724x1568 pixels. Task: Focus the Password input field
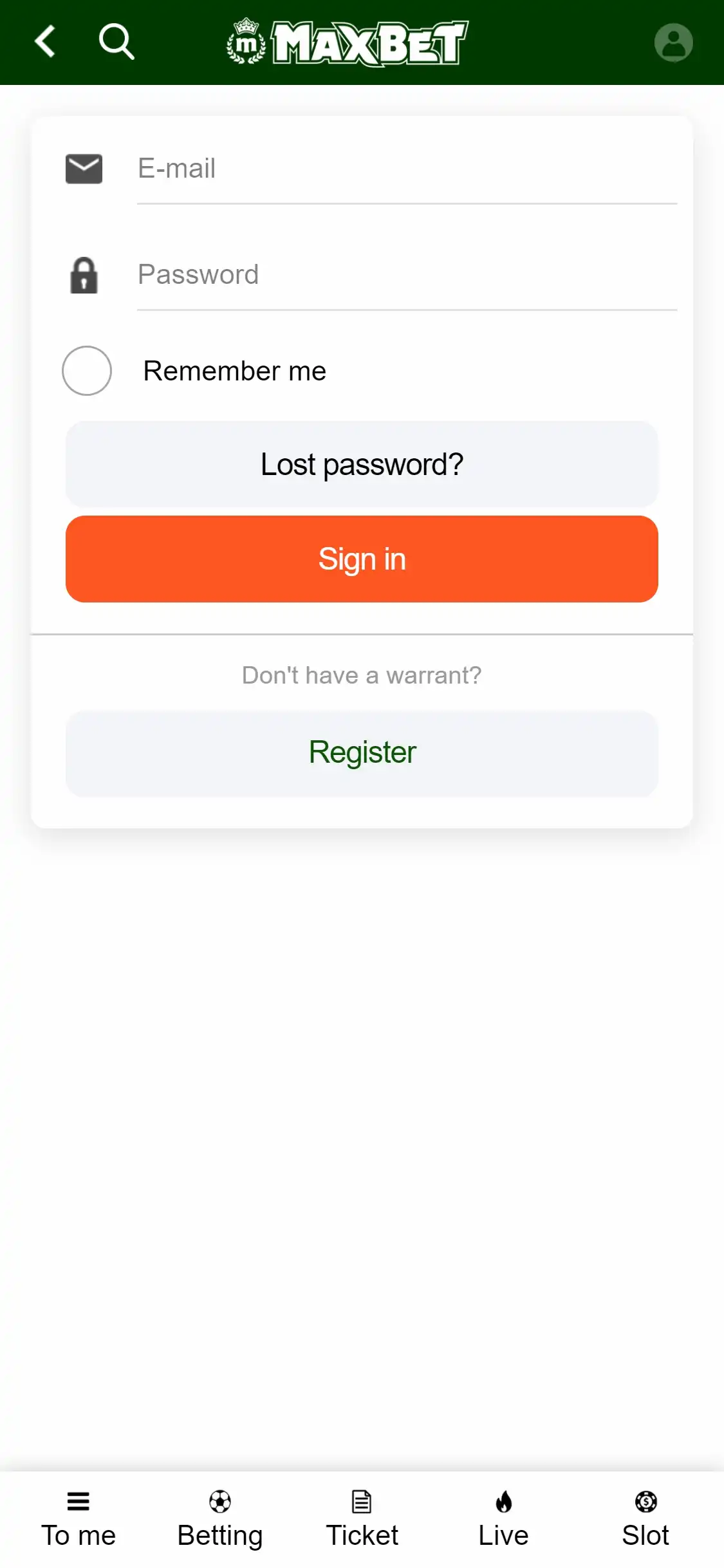405,275
